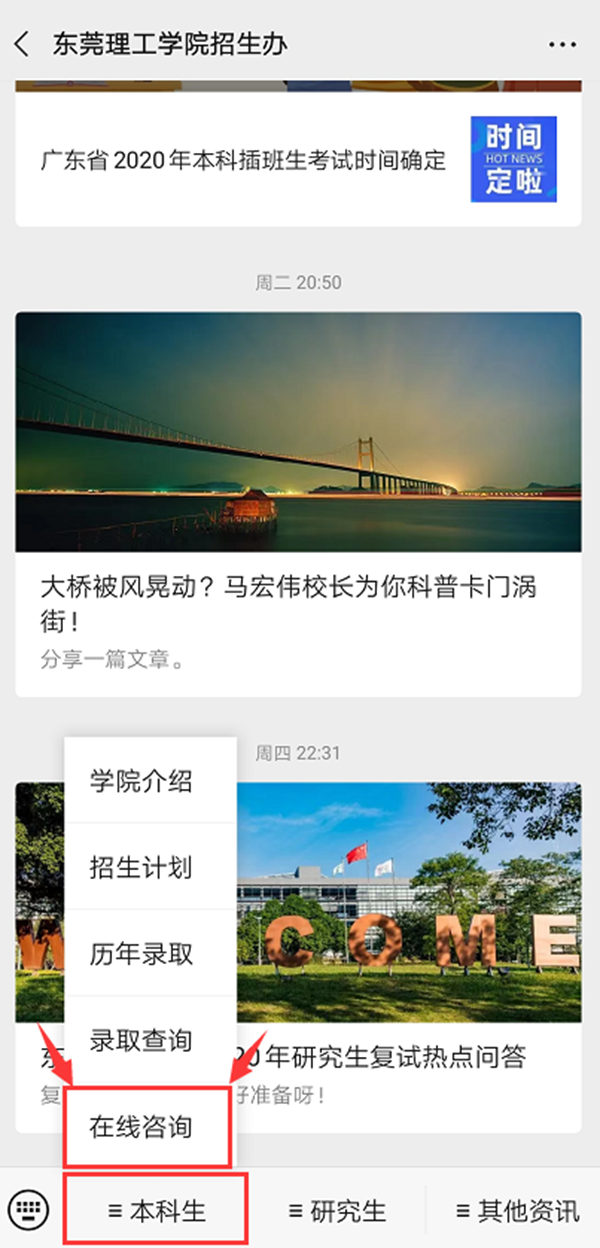Go back from 东莞理工学院招生办

(22, 45)
